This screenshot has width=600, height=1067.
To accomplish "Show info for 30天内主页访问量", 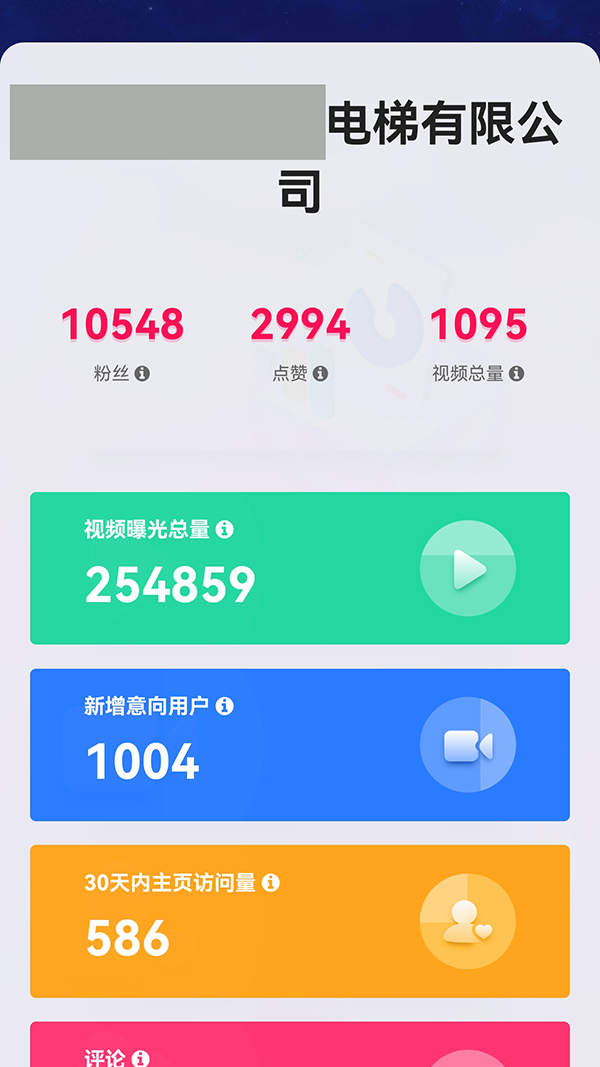I will (271, 883).
